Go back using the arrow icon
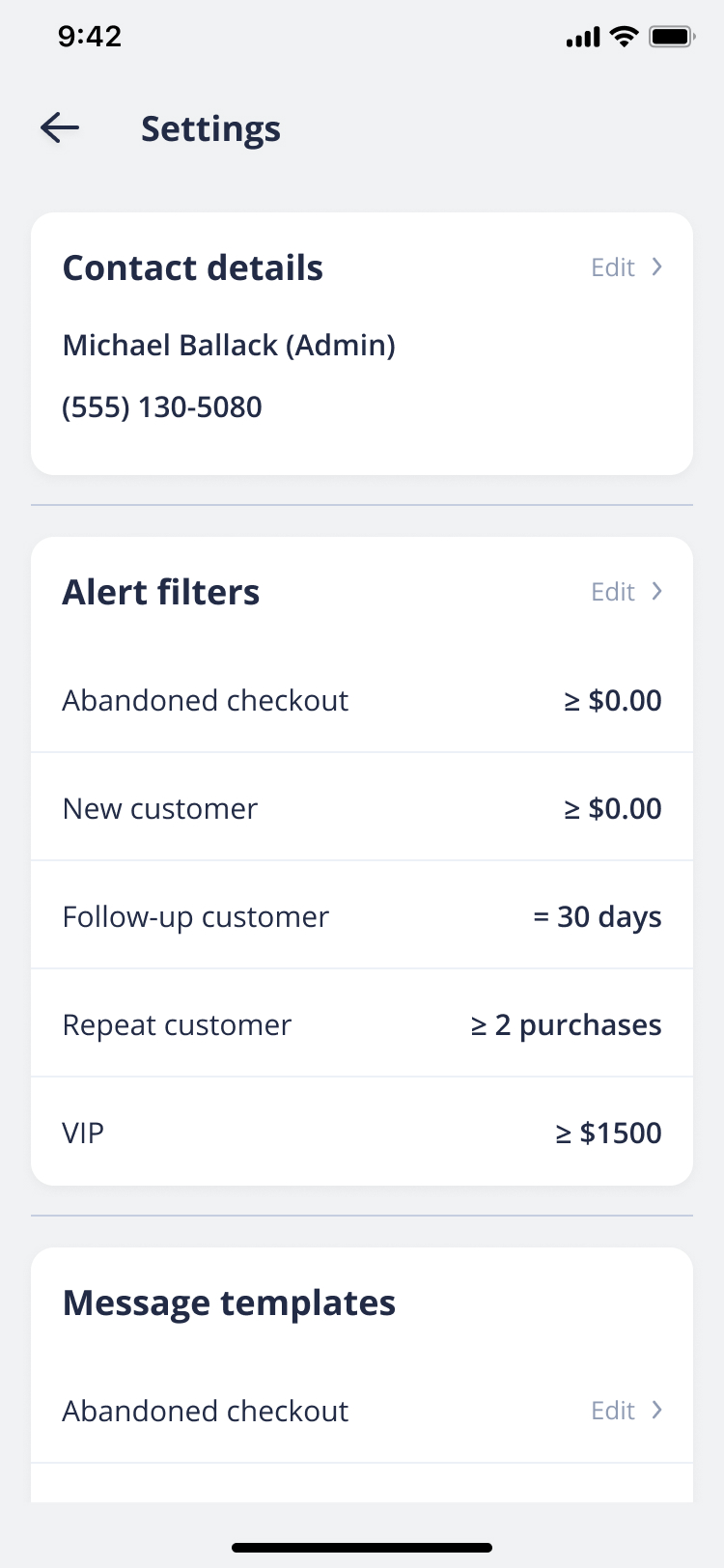The height and width of the screenshot is (1568, 724). pyautogui.click(x=60, y=127)
